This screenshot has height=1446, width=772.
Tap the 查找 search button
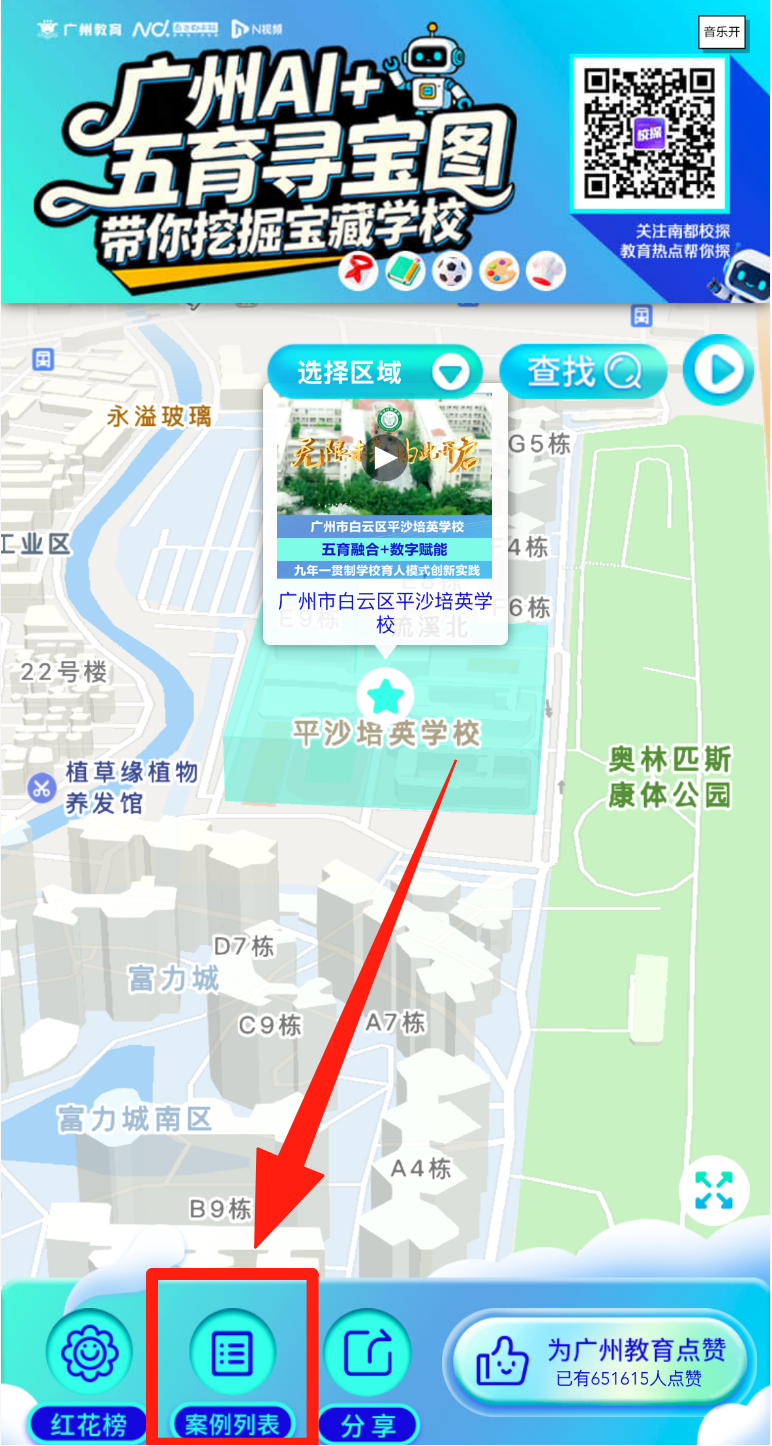(583, 372)
